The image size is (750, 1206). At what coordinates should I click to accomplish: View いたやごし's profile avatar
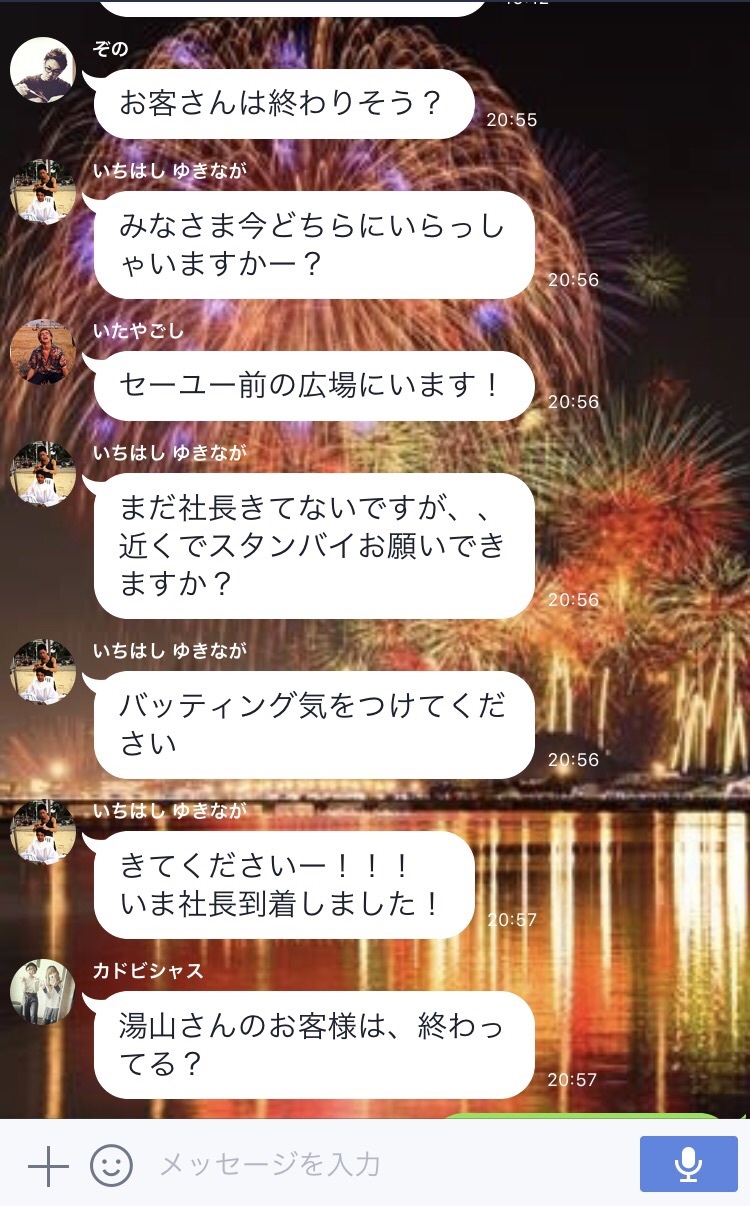42,352
